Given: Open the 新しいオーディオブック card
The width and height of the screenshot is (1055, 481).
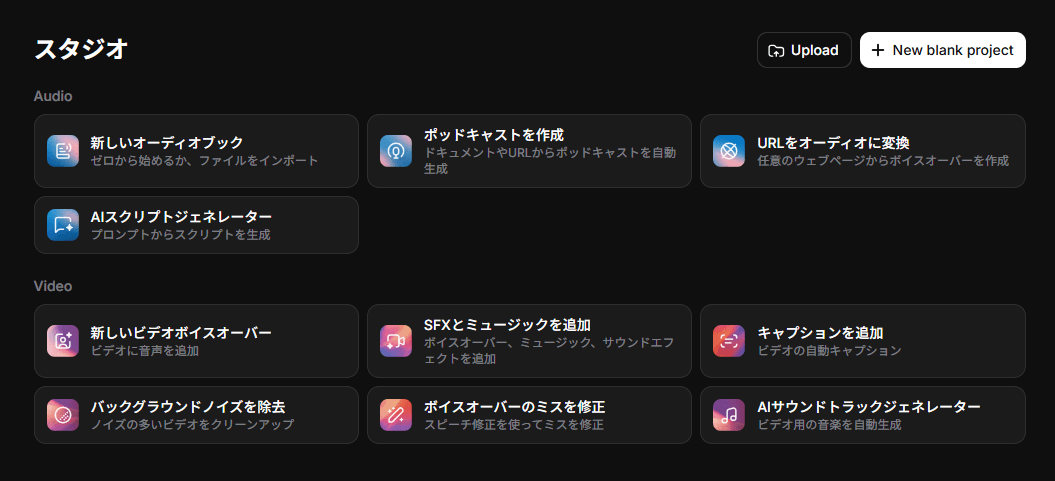Looking at the screenshot, I should 196,151.
